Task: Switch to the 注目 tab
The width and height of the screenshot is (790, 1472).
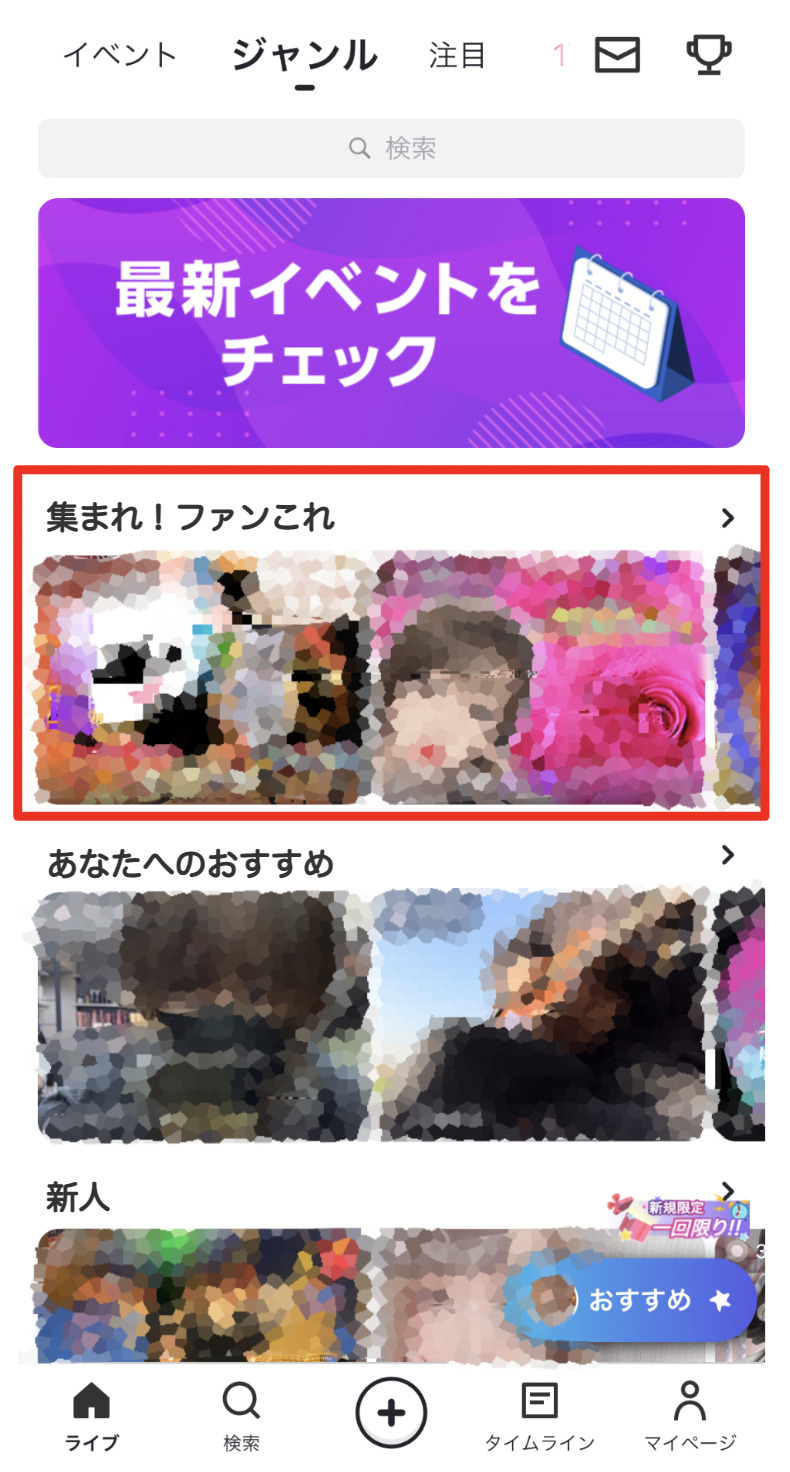Action: (457, 55)
